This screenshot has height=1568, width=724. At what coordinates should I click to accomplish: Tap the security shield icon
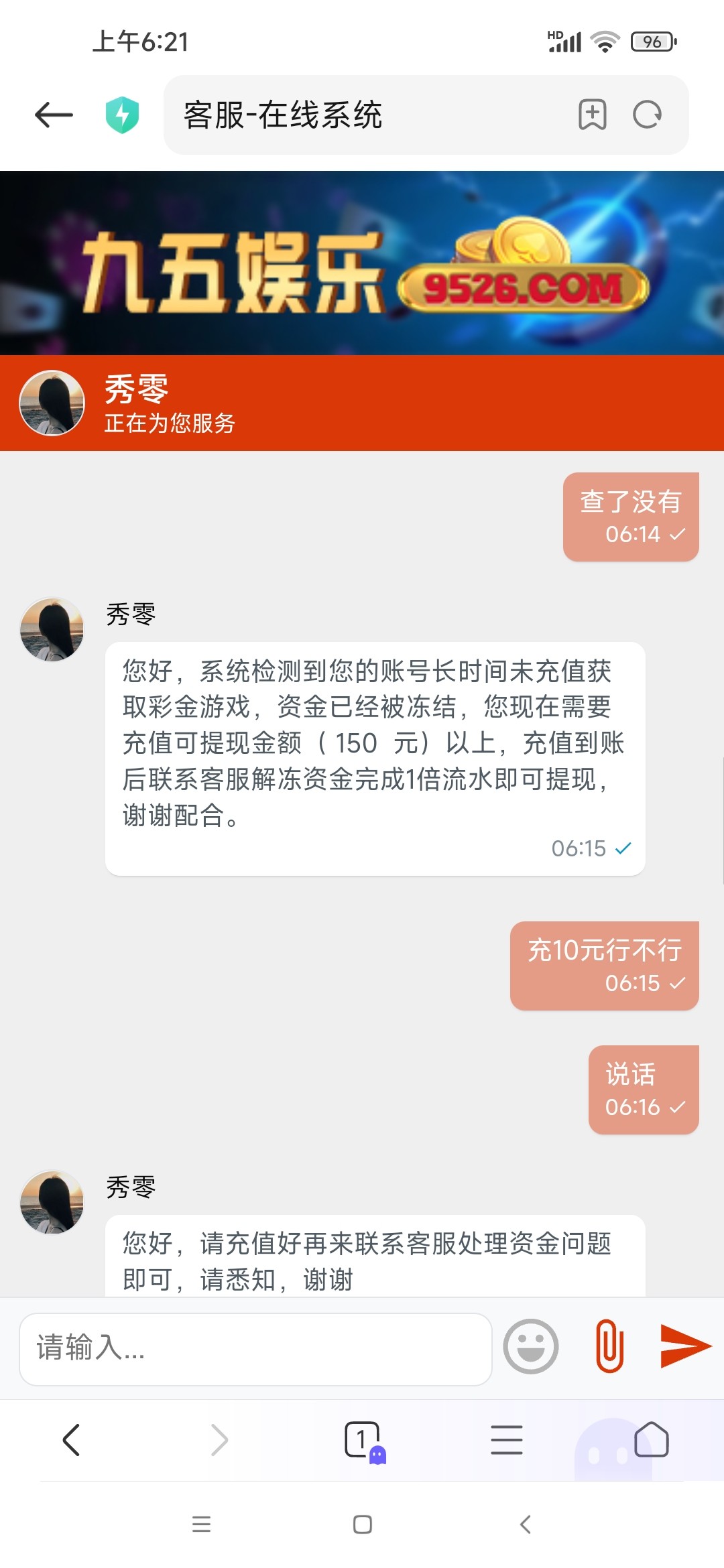[x=121, y=114]
